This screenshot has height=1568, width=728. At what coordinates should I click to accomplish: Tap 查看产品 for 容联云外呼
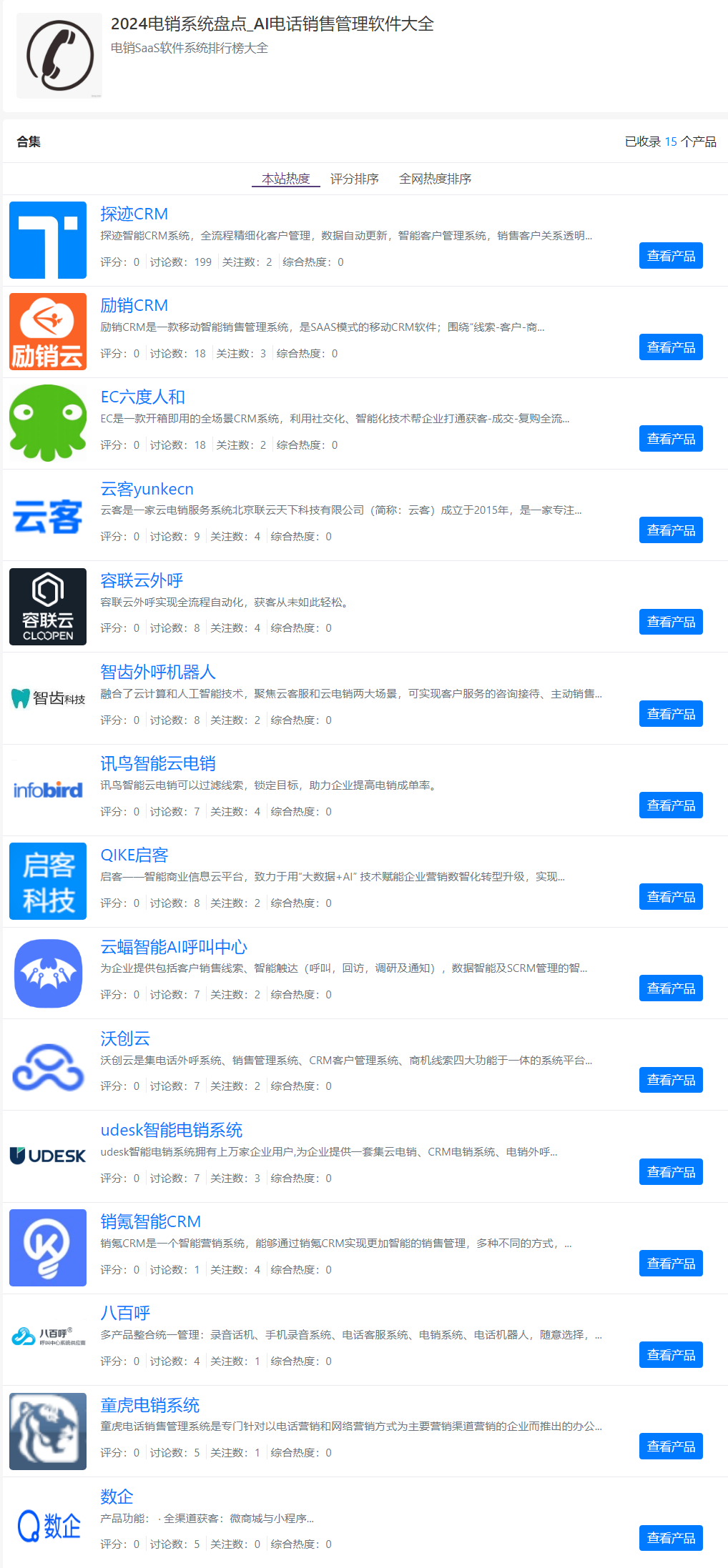click(671, 622)
